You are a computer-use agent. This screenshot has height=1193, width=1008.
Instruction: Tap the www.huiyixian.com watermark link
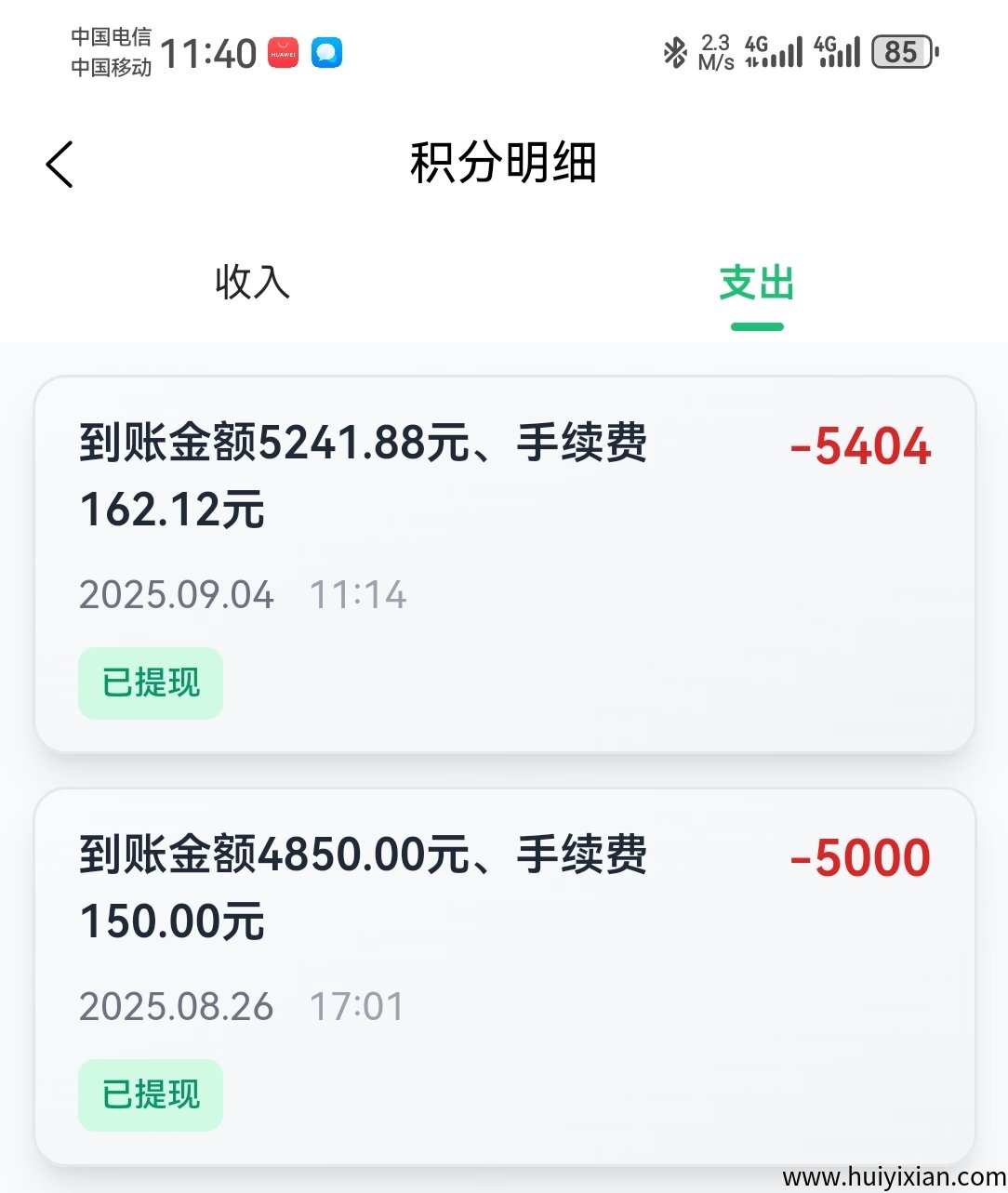[x=895, y=1174]
